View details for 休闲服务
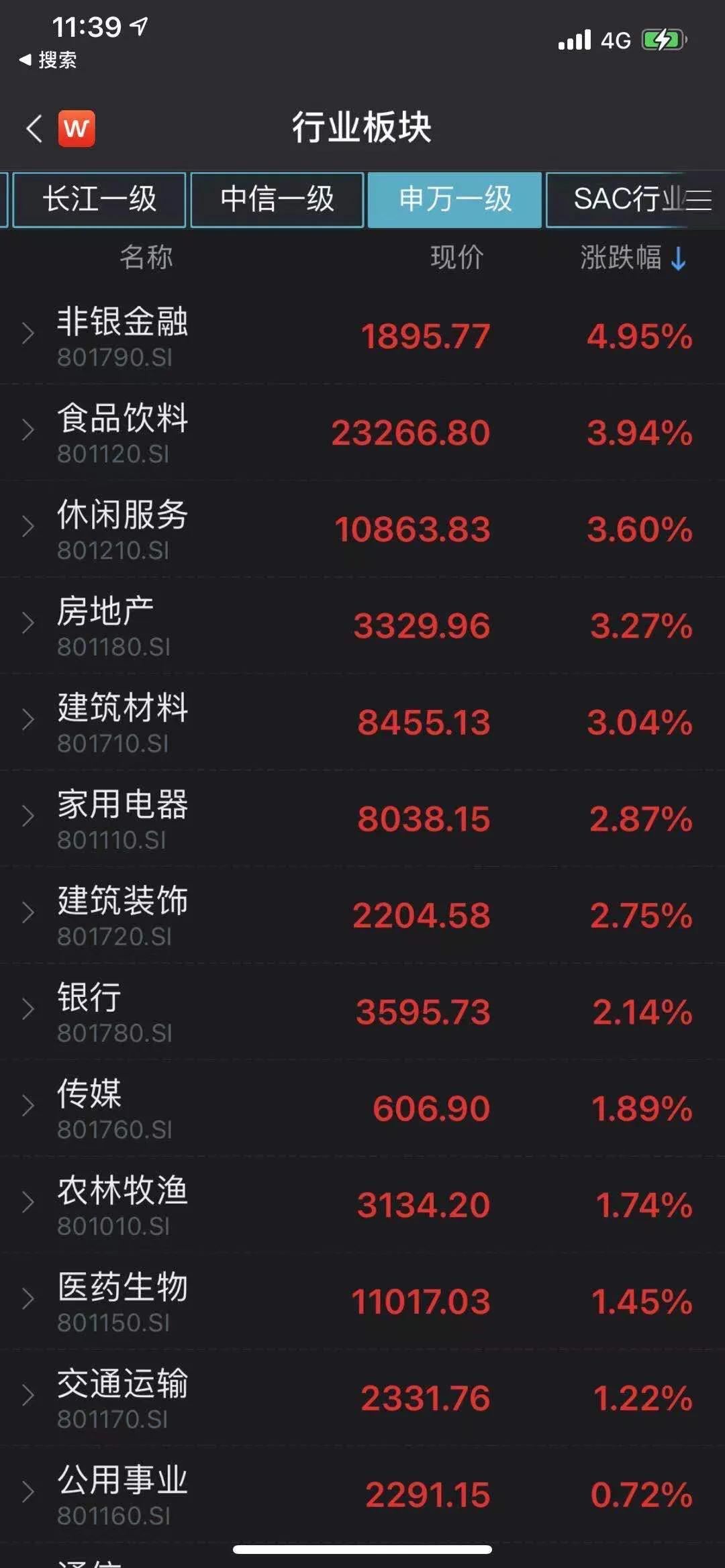The height and width of the screenshot is (1568, 725). pyautogui.click(x=362, y=529)
